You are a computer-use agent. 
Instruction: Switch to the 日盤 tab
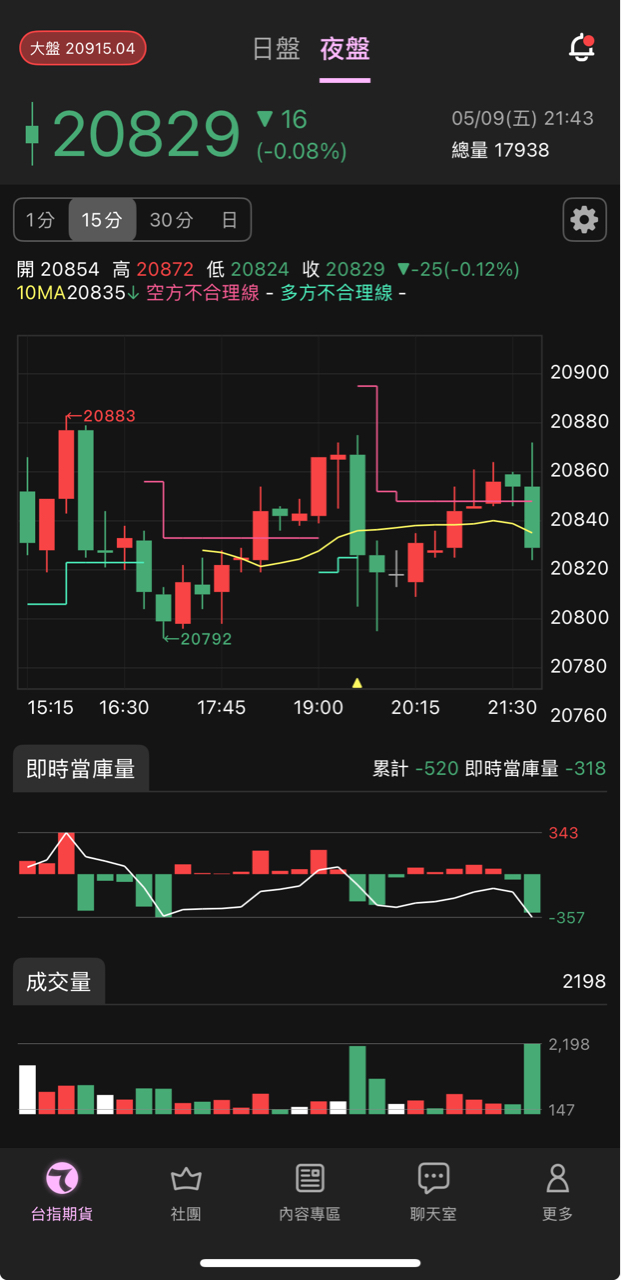click(x=276, y=49)
